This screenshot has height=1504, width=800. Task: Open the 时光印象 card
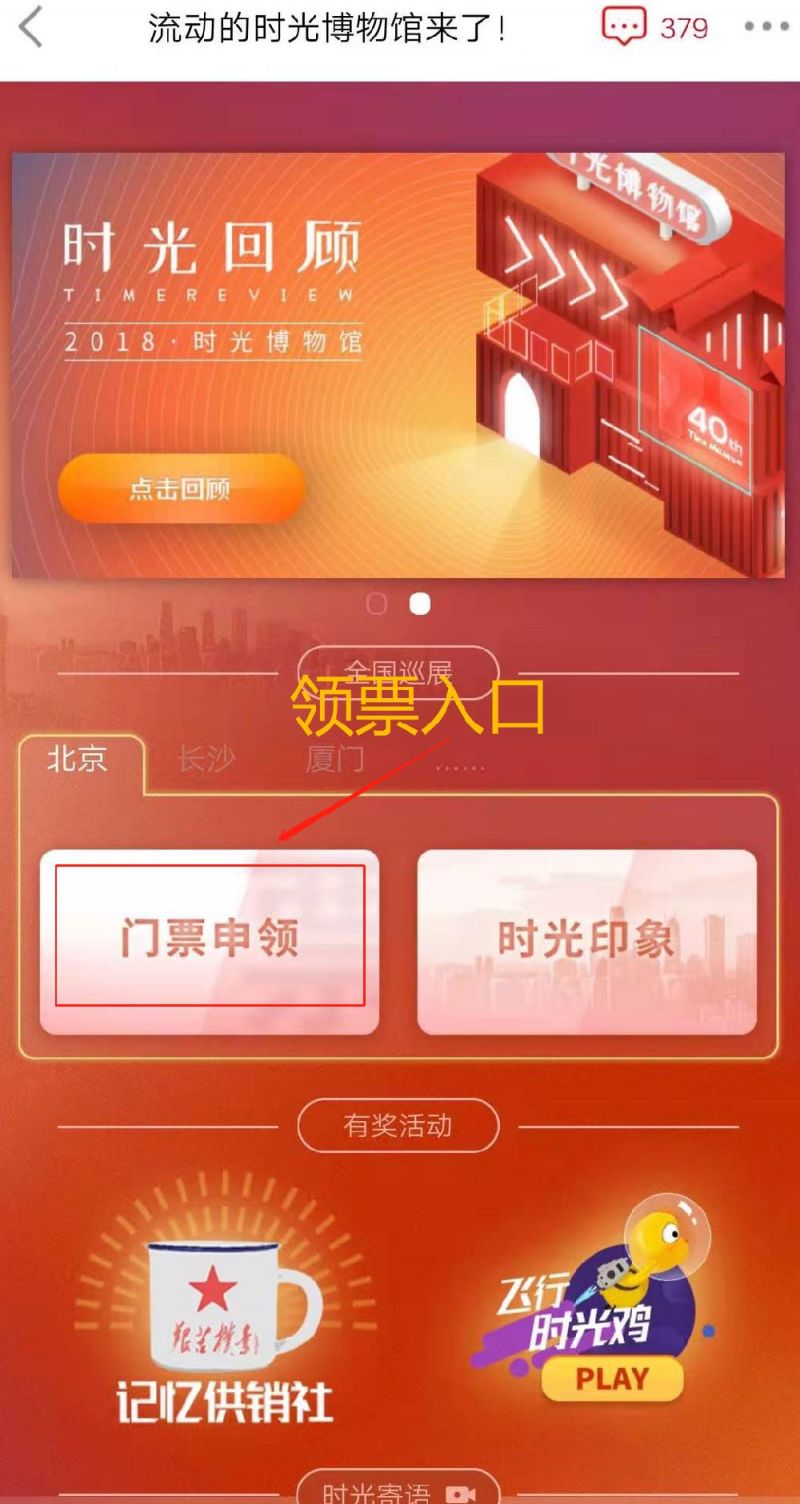587,940
